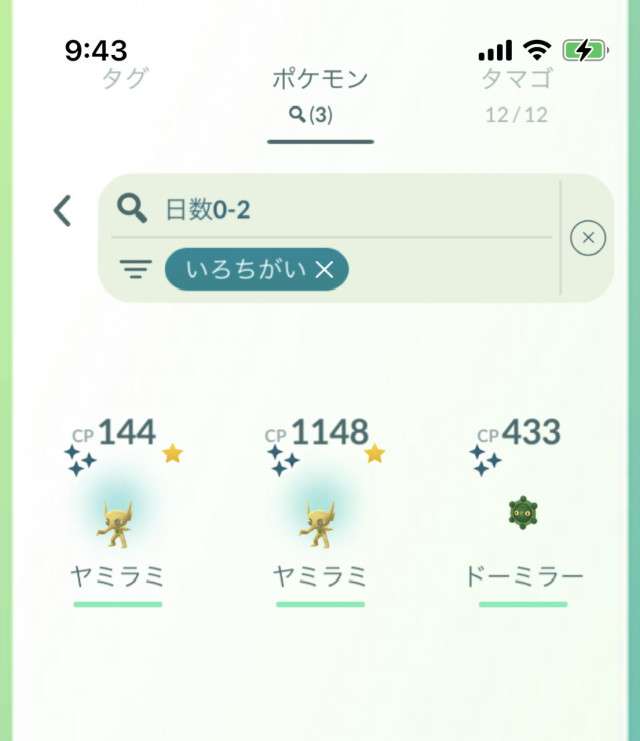Image resolution: width=640 pixels, height=741 pixels.
Task: Clear the search with the circled X
Action: [588, 238]
